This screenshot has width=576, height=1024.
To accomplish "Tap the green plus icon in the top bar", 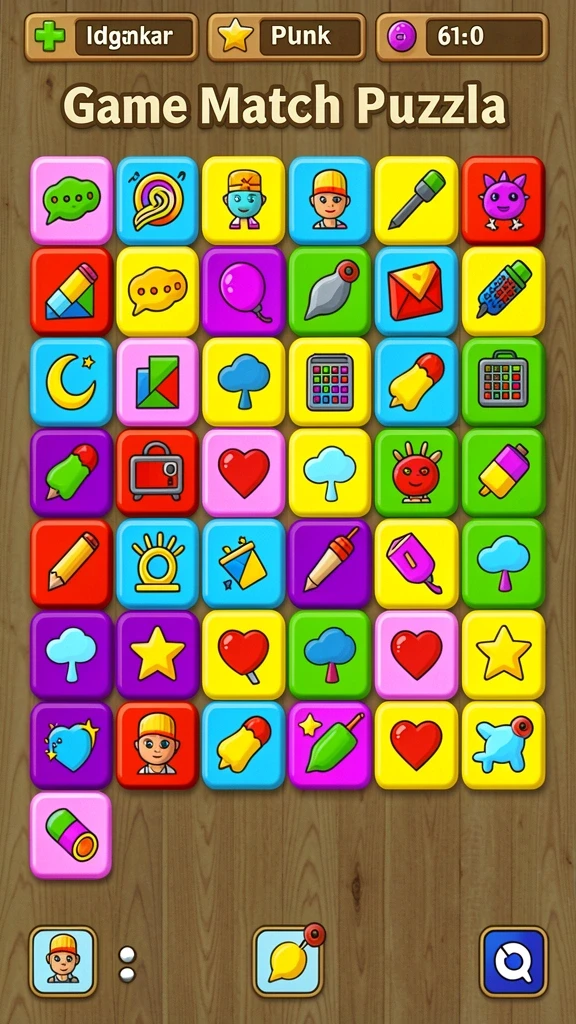I will [50, 37].
